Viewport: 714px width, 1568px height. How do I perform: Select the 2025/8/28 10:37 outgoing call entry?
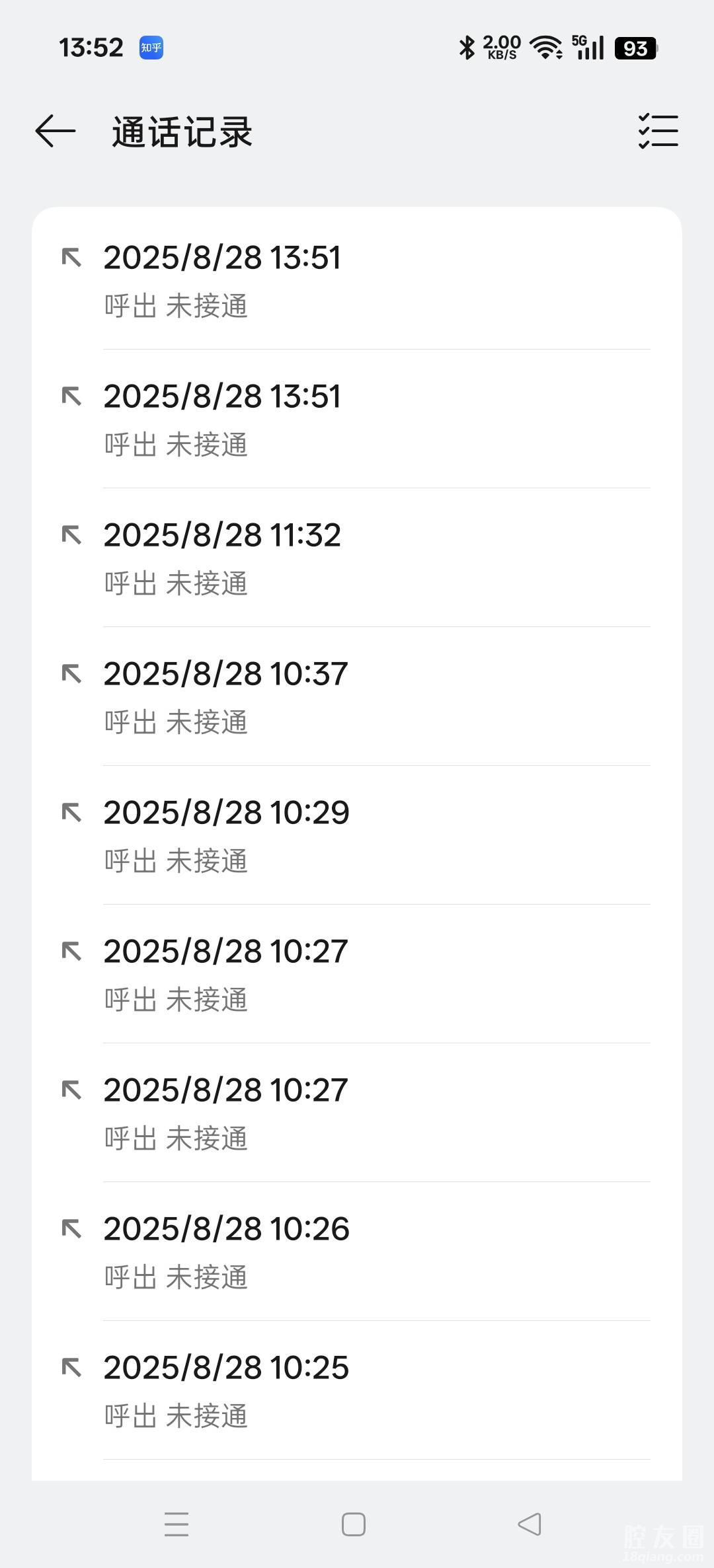click(x=357, y=696)
